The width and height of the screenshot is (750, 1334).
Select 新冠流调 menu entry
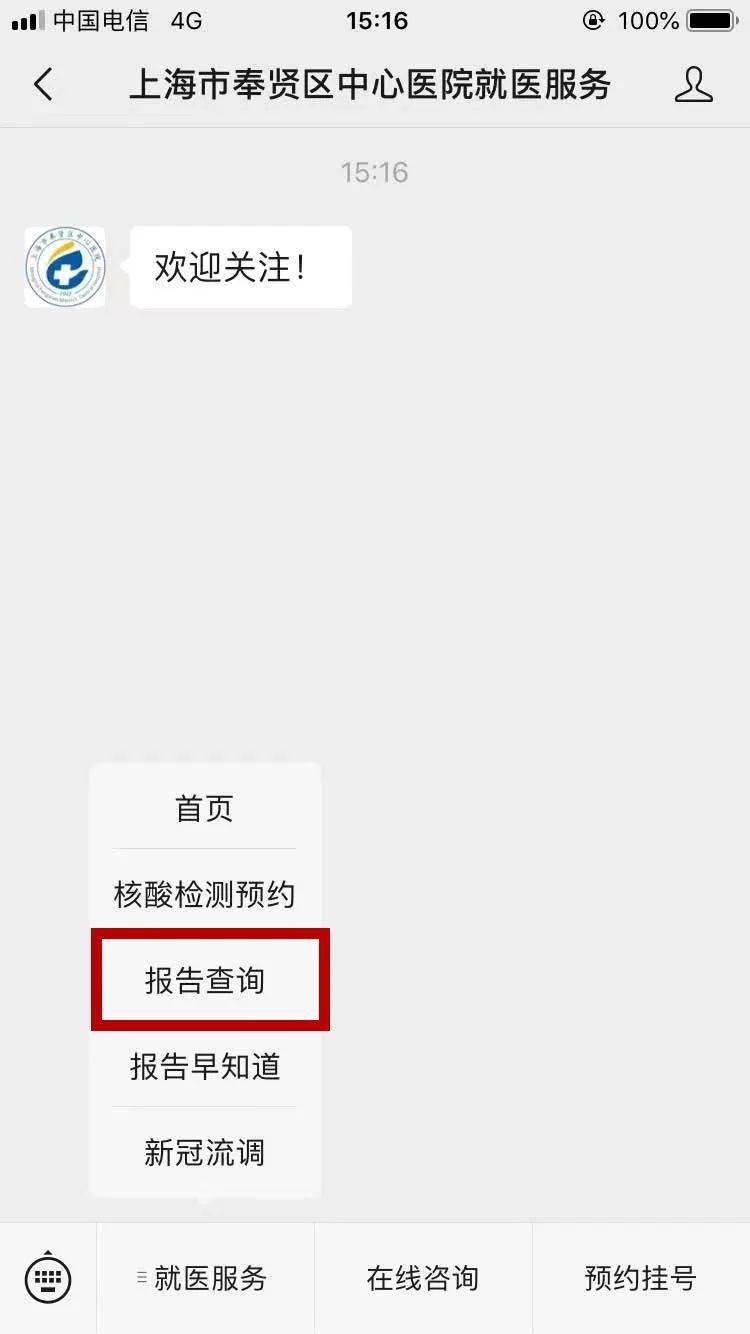205,1152
